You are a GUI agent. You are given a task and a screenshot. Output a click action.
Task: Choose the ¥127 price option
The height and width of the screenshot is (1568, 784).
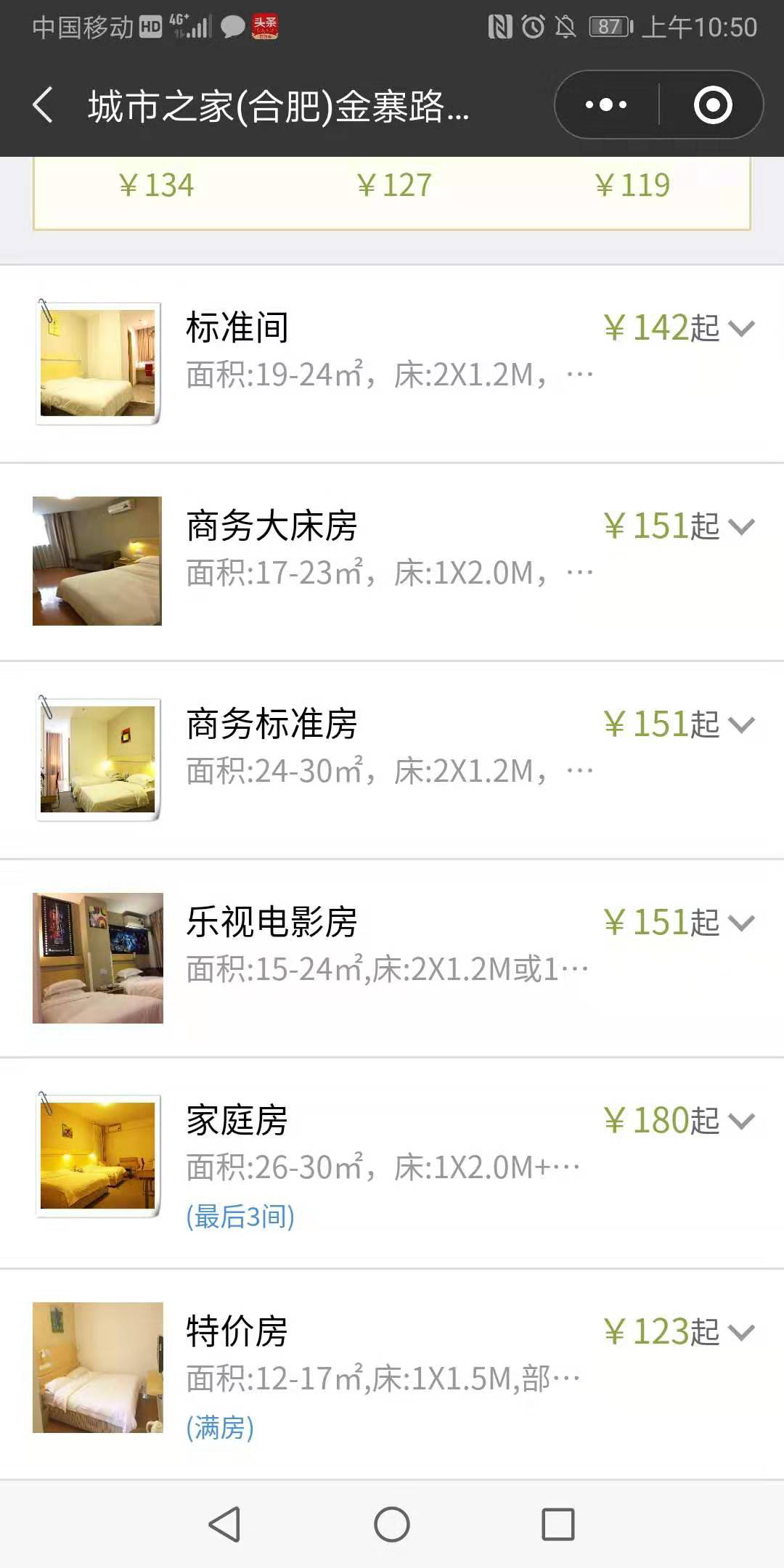tap(392, 184)
